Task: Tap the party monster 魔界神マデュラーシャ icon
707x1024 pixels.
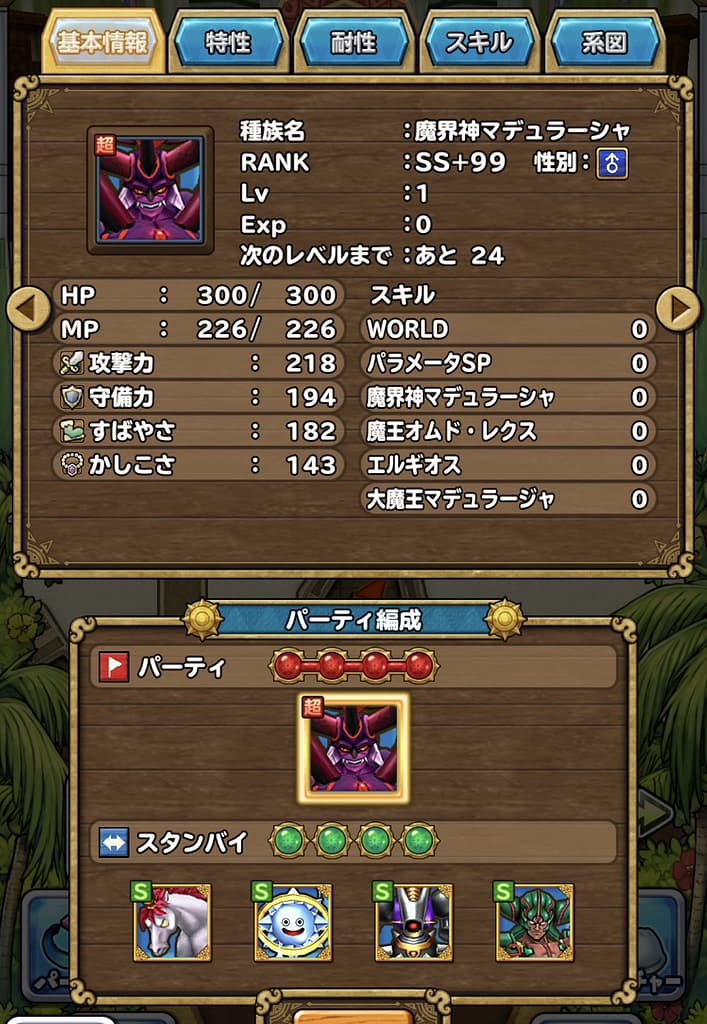Action: click(x=352, y=748)
